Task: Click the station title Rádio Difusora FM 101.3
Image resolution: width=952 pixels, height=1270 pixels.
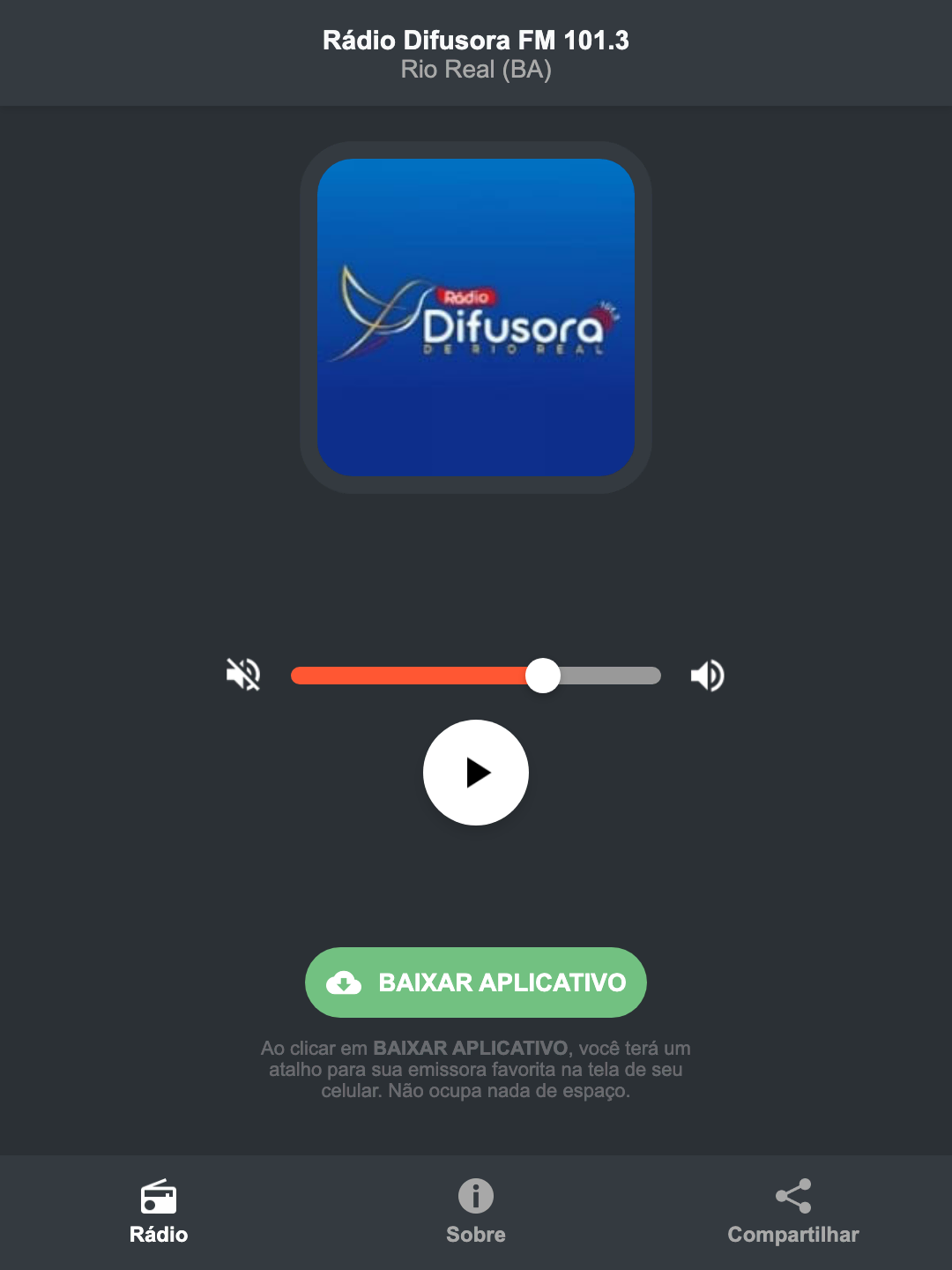Action: pos(476,39)
